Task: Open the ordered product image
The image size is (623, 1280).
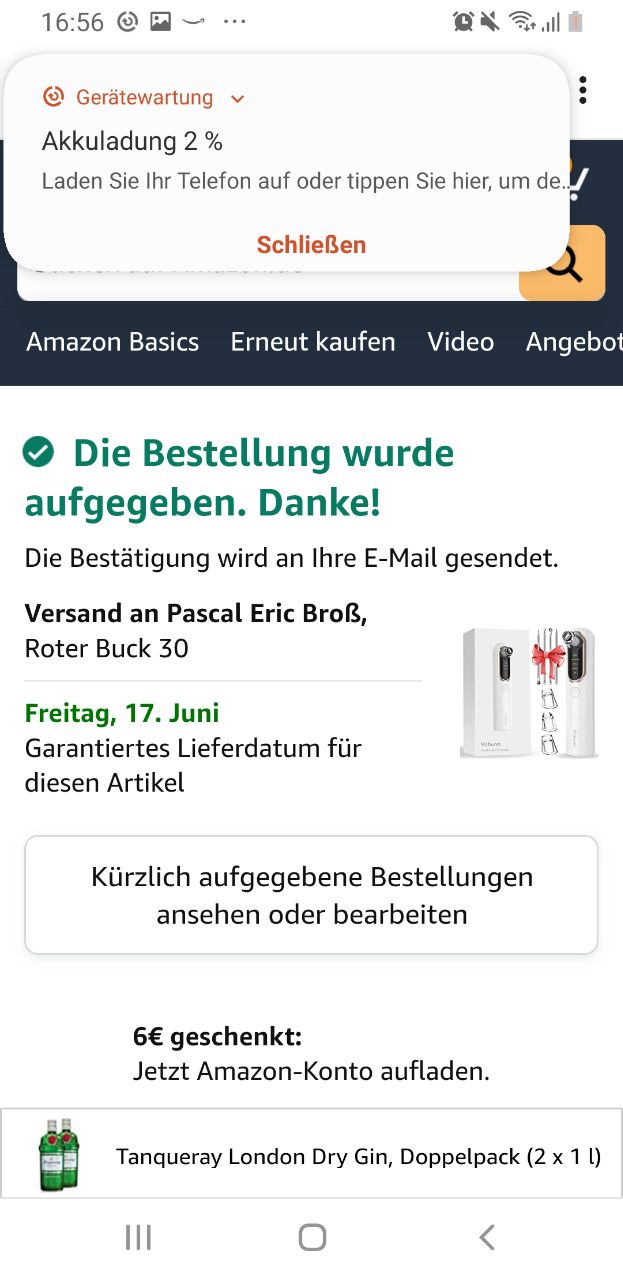Action: pyautogui.click(x=529, y=692)
